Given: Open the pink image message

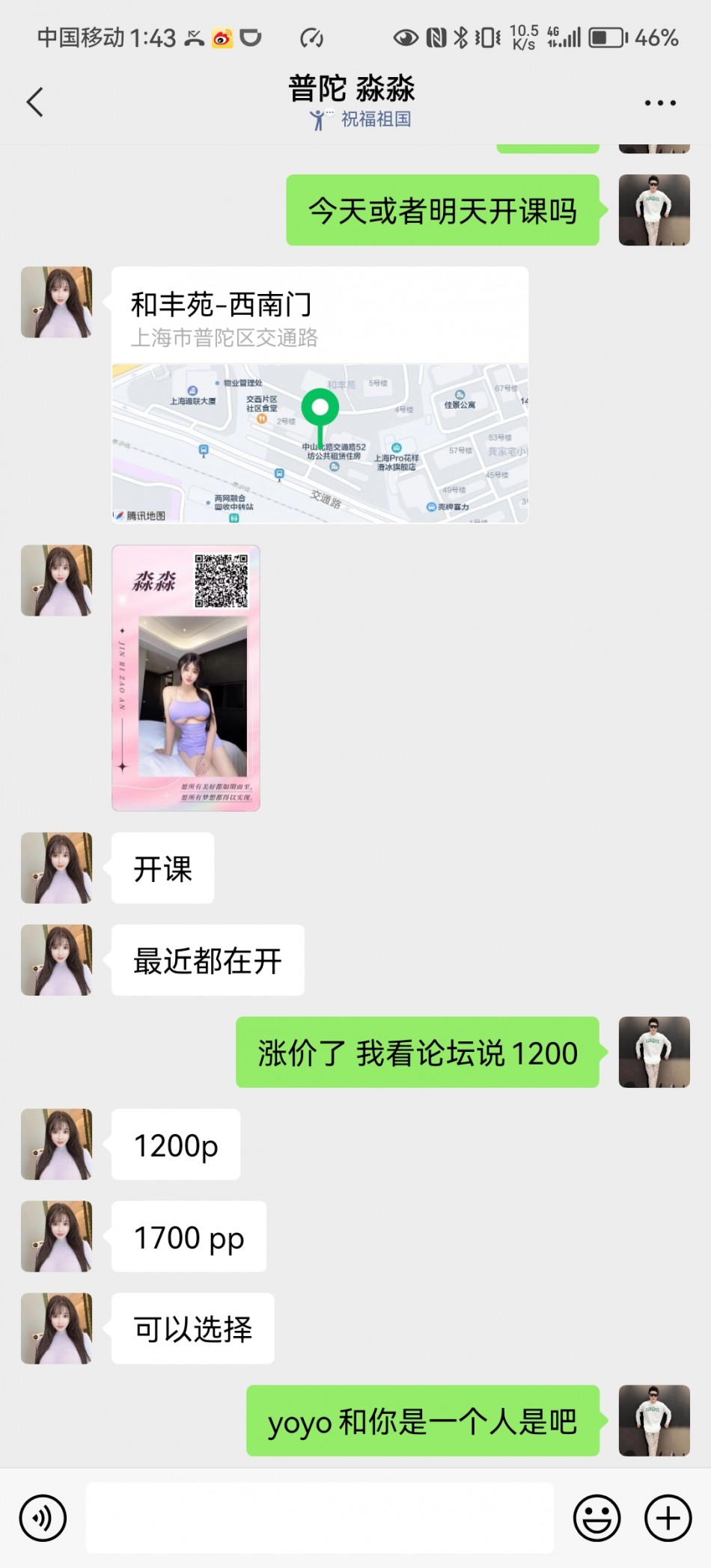Looking at the screenshot, I should (186, 678).
